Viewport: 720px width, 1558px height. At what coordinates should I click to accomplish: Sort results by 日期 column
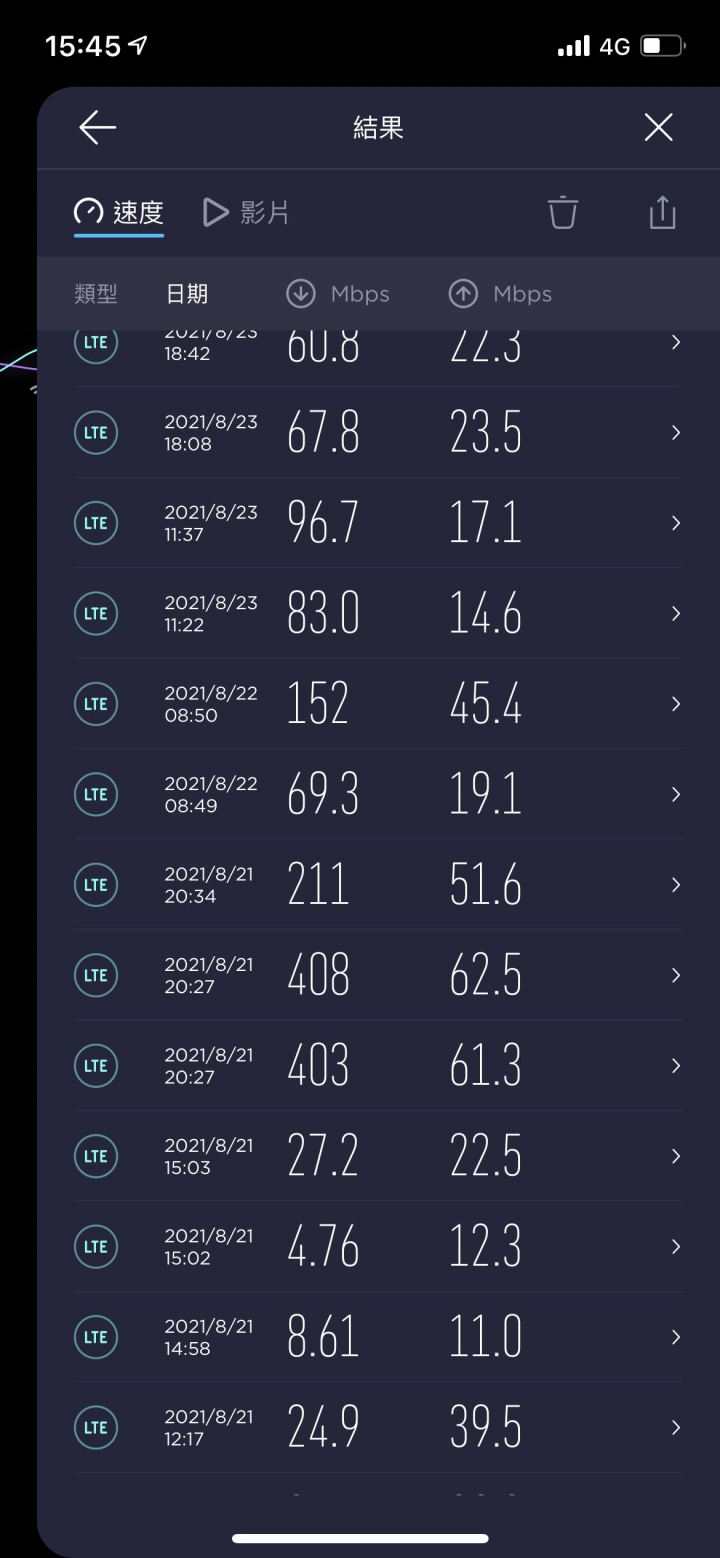point(187,294)
